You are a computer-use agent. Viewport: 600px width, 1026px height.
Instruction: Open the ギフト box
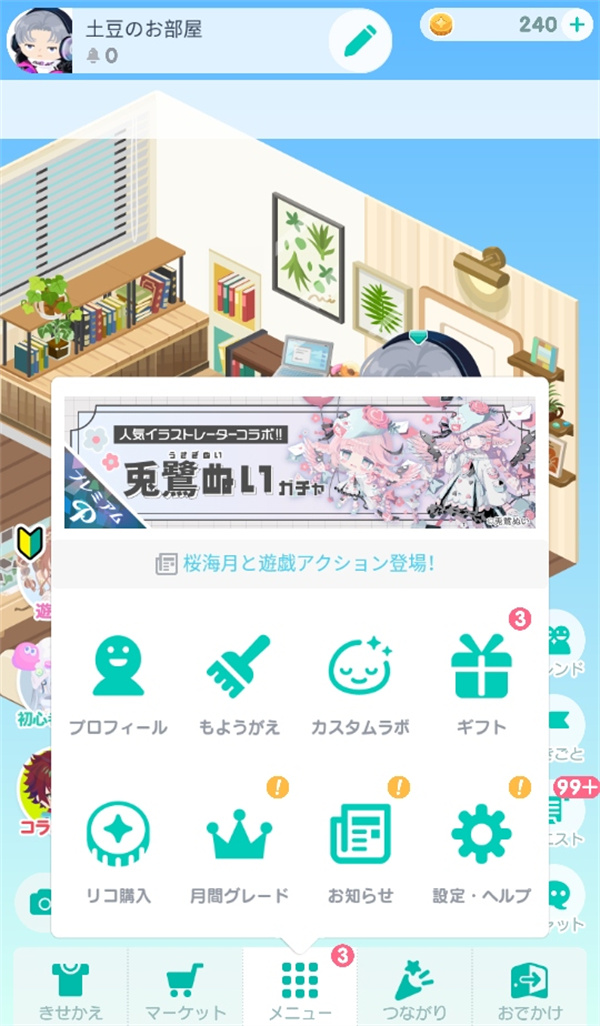[x=481, y=685]
